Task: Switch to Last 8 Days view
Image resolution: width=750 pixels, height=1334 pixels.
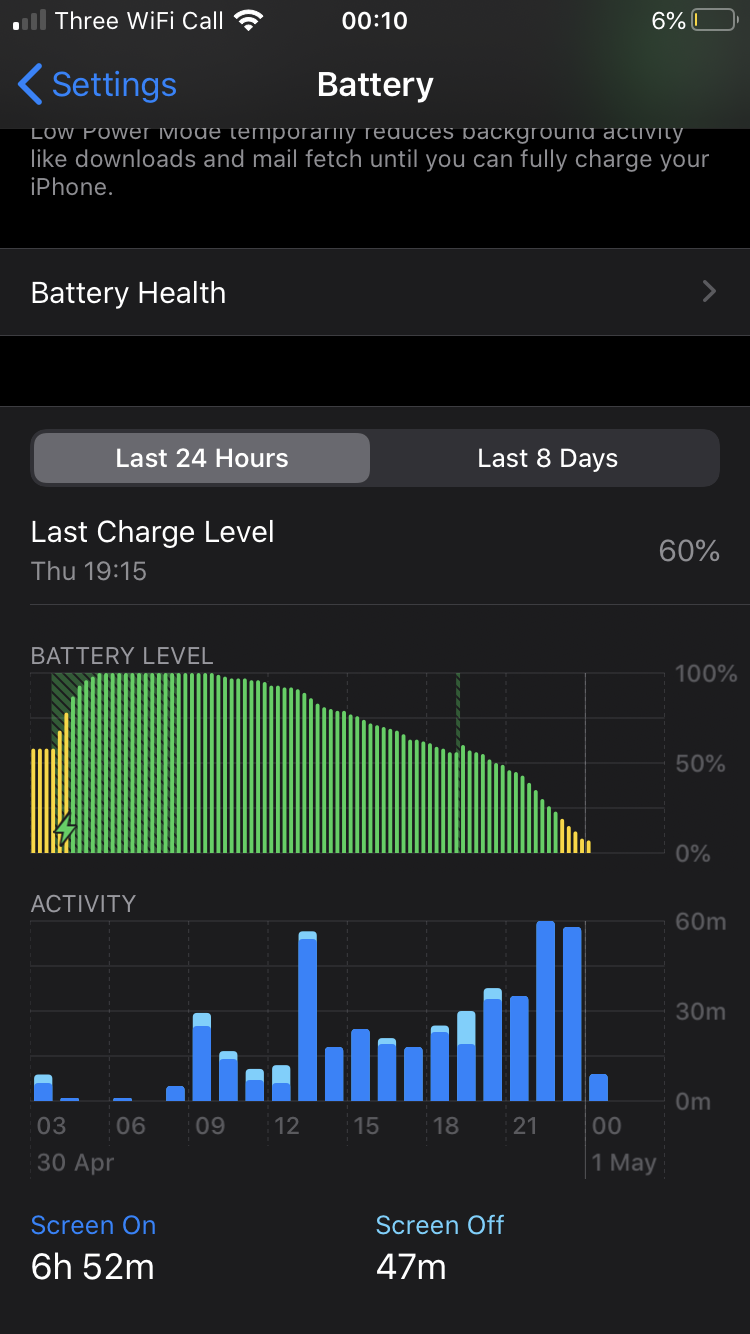Action: click(547, 459)
